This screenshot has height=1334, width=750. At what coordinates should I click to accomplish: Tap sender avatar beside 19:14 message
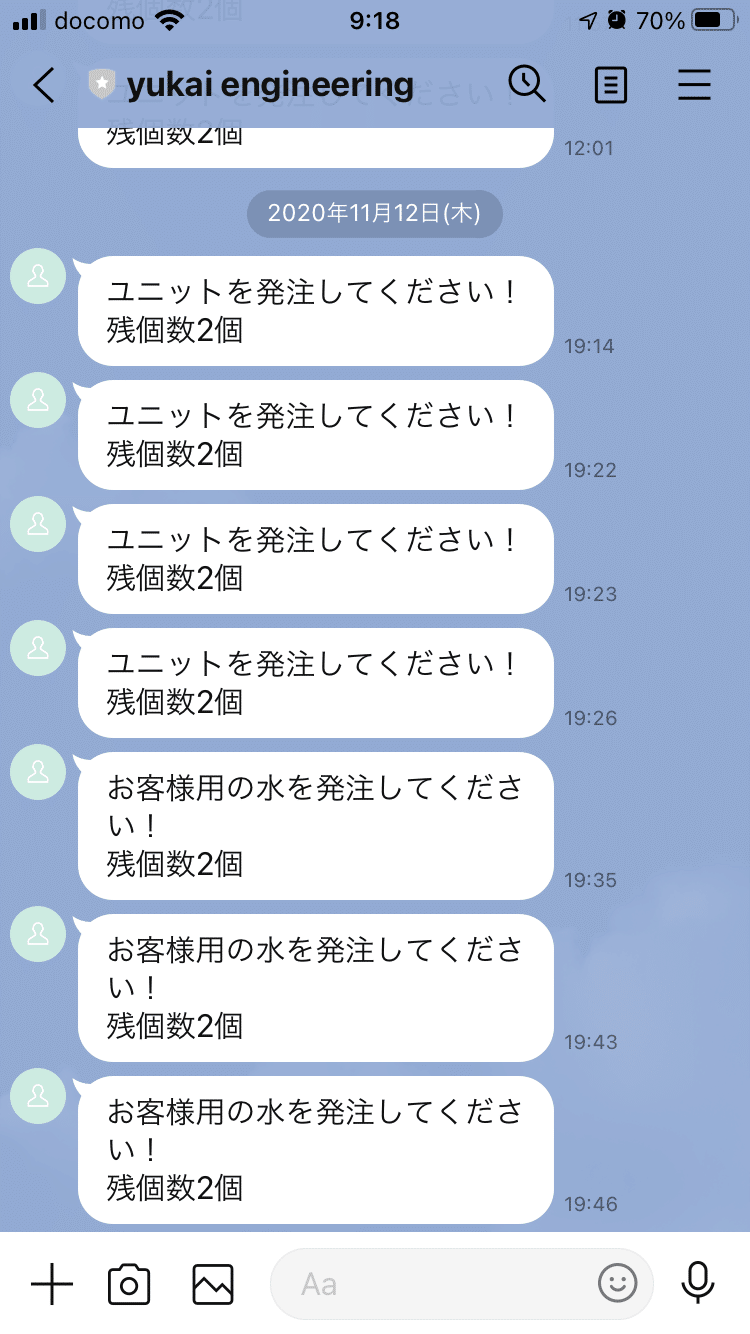38,277
